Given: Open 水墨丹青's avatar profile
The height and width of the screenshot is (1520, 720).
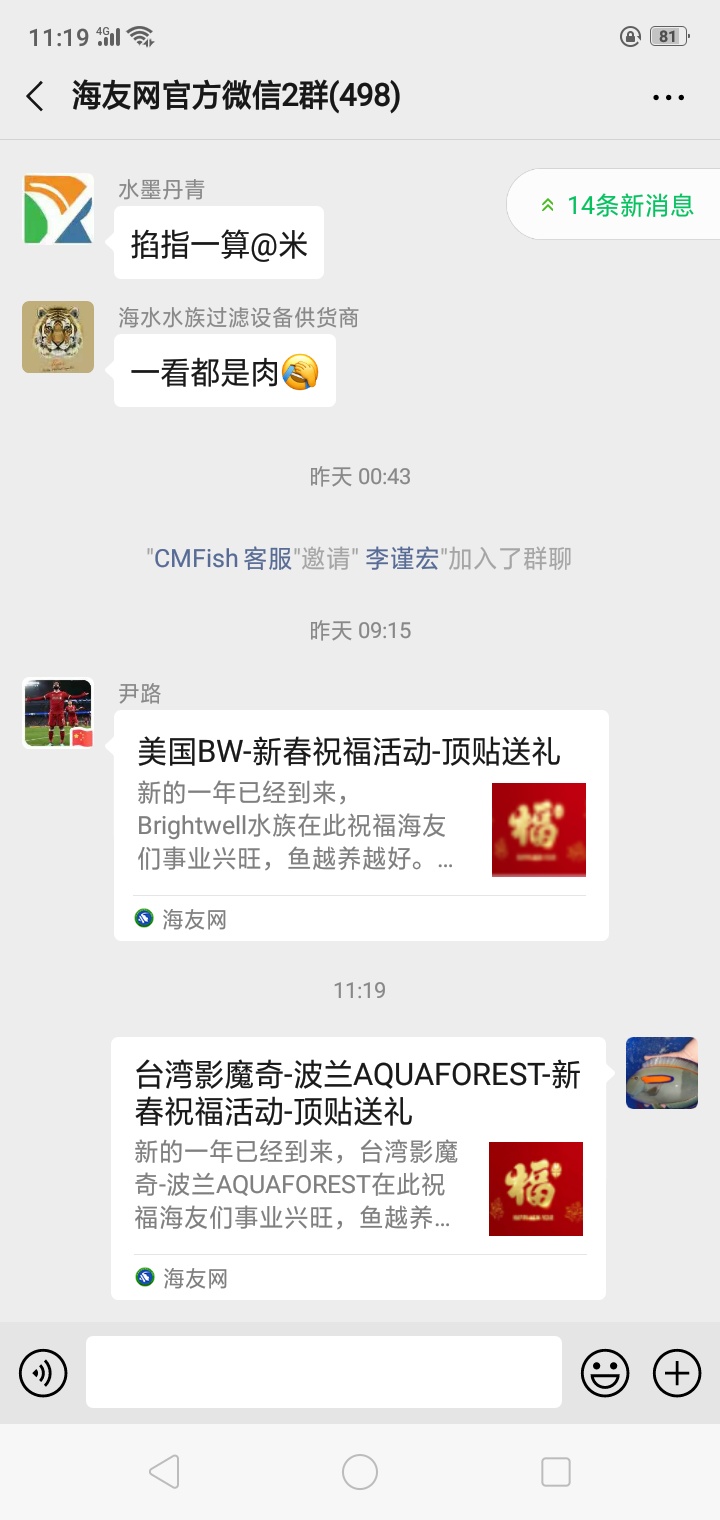Looking at the screenshot, I should [x=58, y=209].
